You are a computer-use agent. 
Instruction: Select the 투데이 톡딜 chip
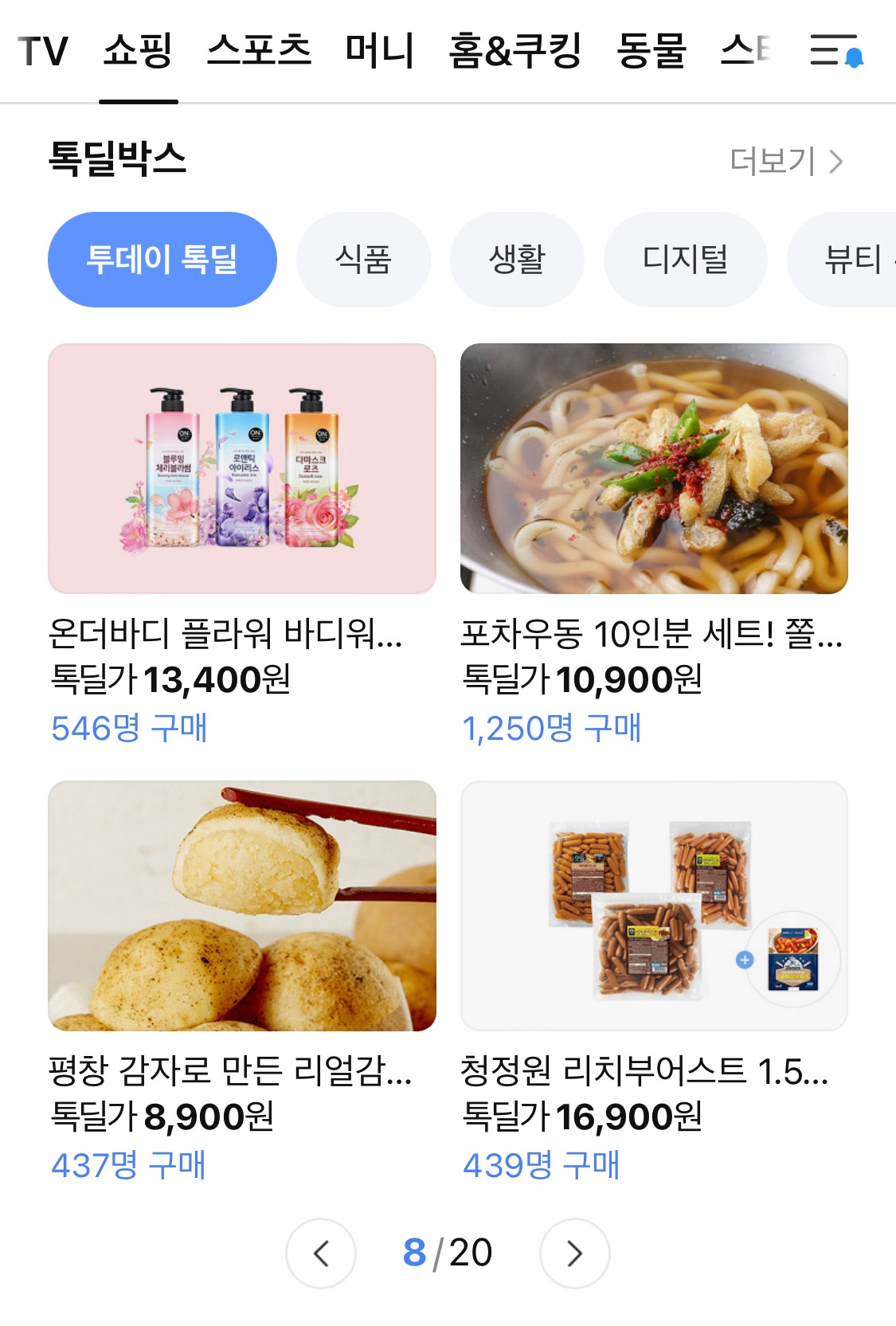tap(162, 260)
